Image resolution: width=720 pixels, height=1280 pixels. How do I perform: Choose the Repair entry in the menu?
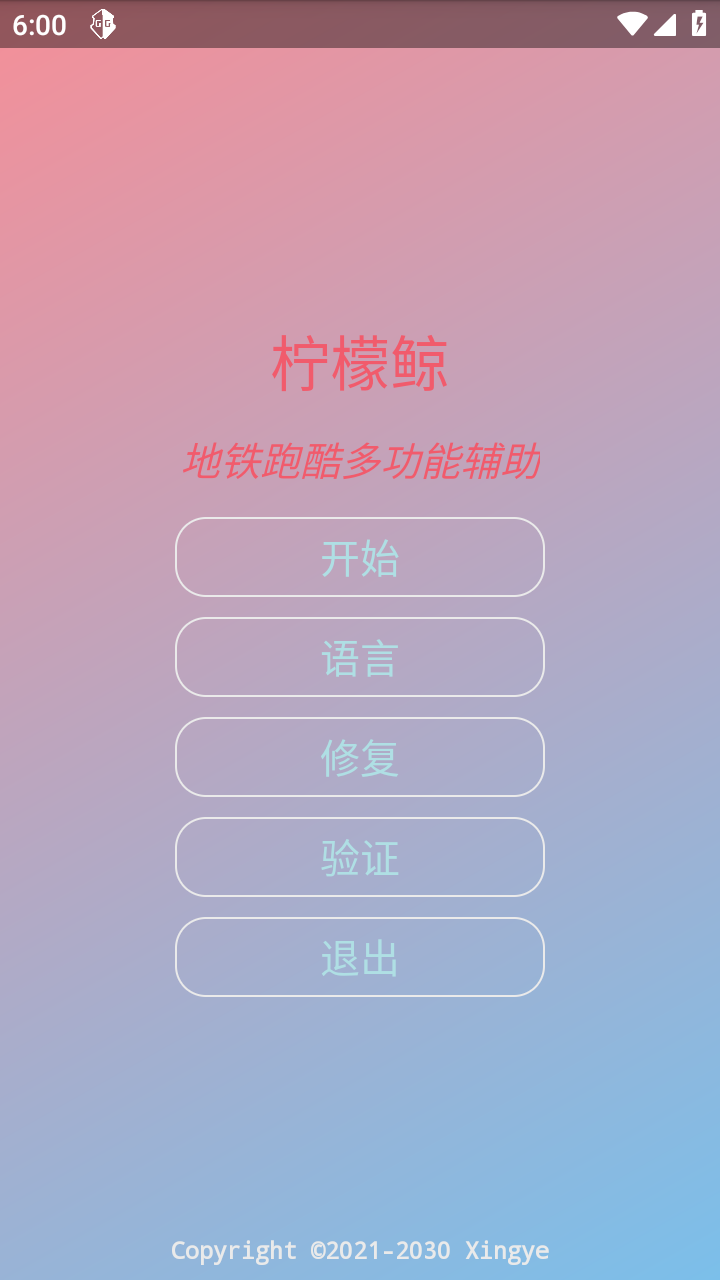[x=360, y=757]
